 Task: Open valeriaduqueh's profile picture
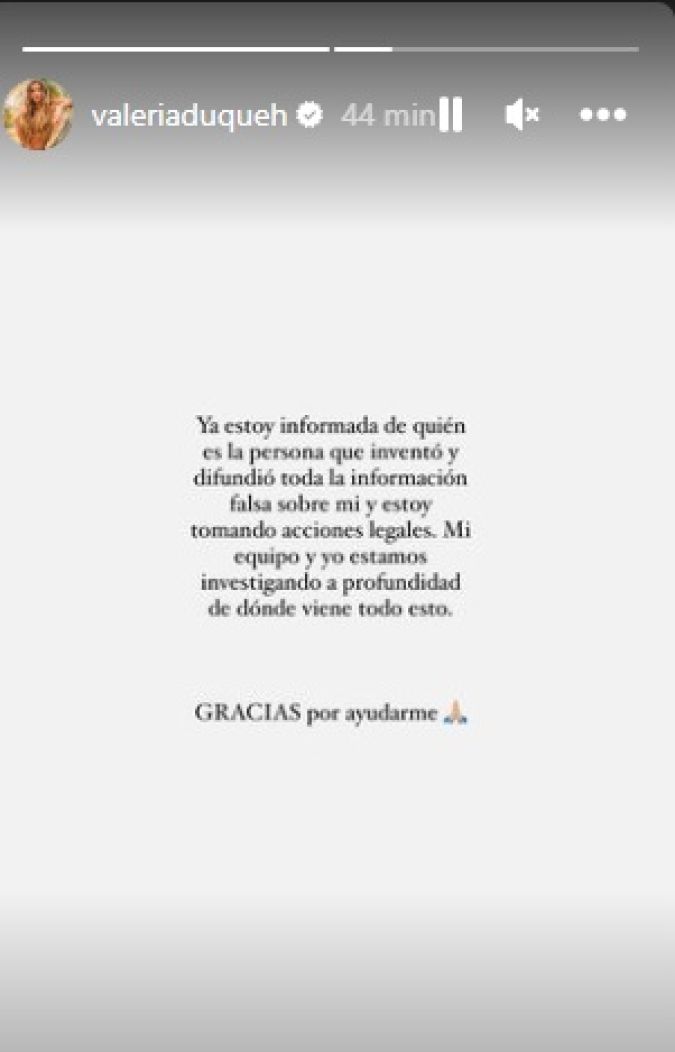(39, 115)
